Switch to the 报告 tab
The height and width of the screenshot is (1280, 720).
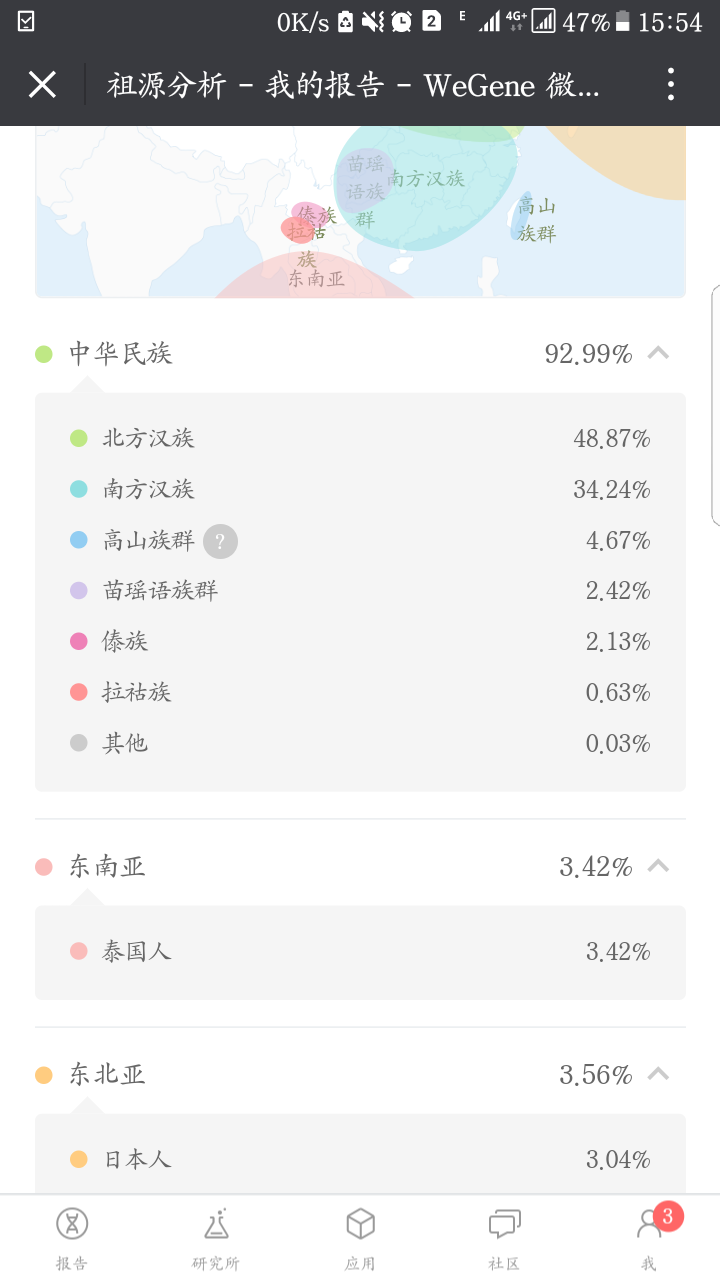[72, 1237]
